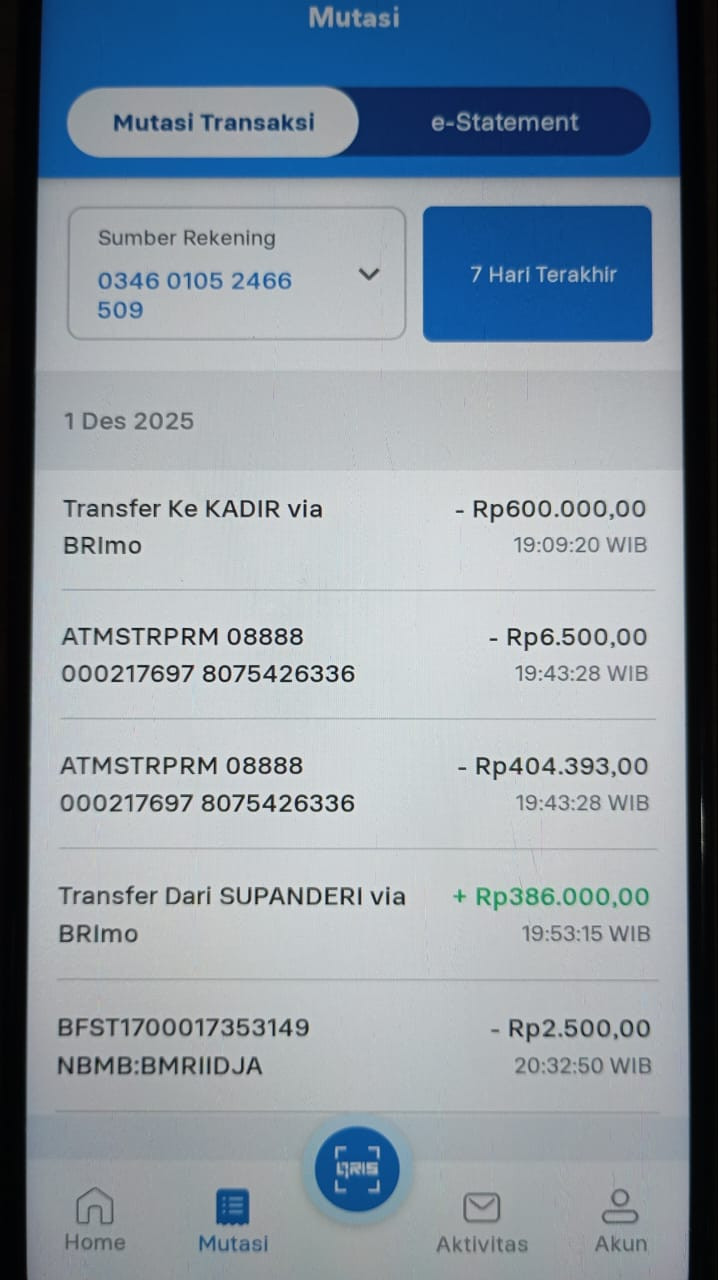Tap the Mutasi bottom navigation item

click(233, 1220)
